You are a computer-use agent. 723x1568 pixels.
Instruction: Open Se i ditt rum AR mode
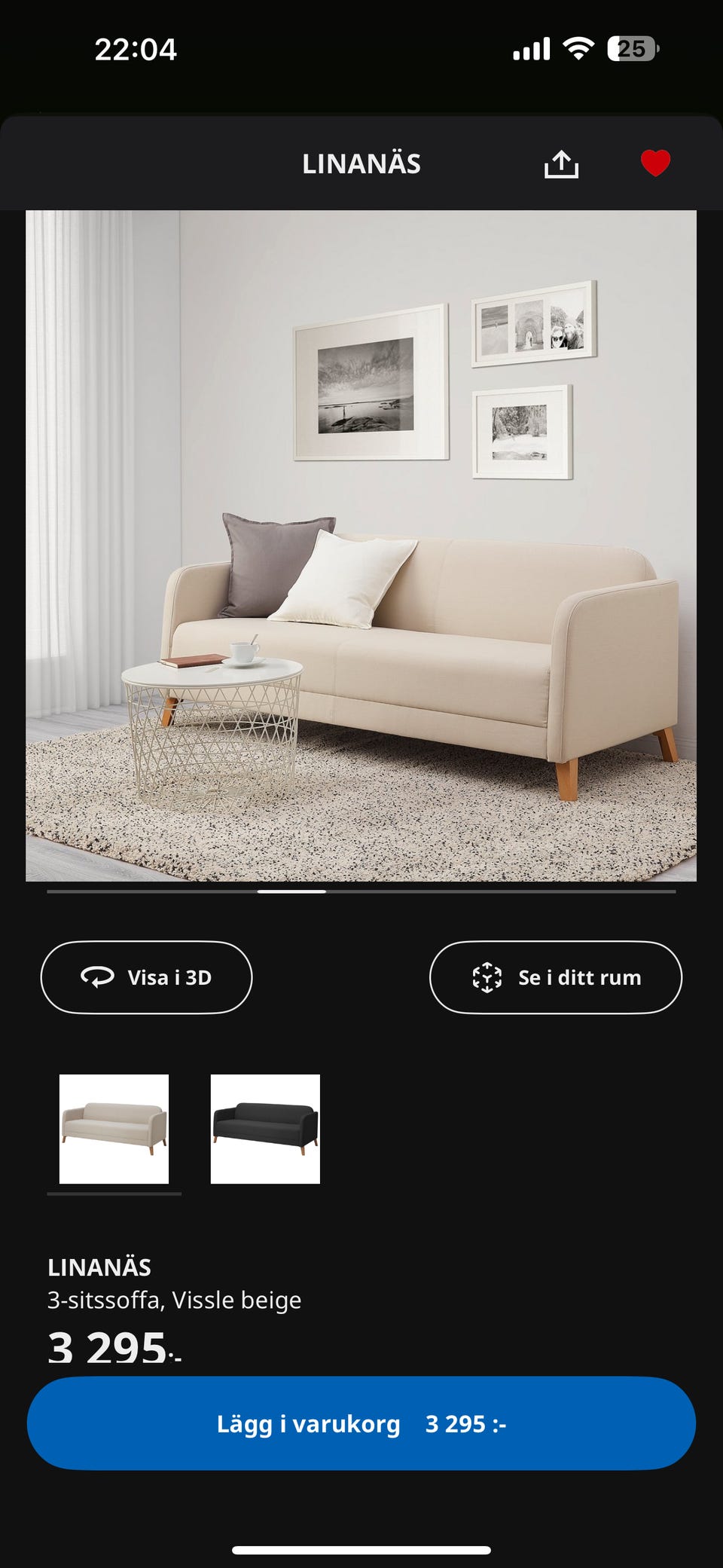coord(556,977)
